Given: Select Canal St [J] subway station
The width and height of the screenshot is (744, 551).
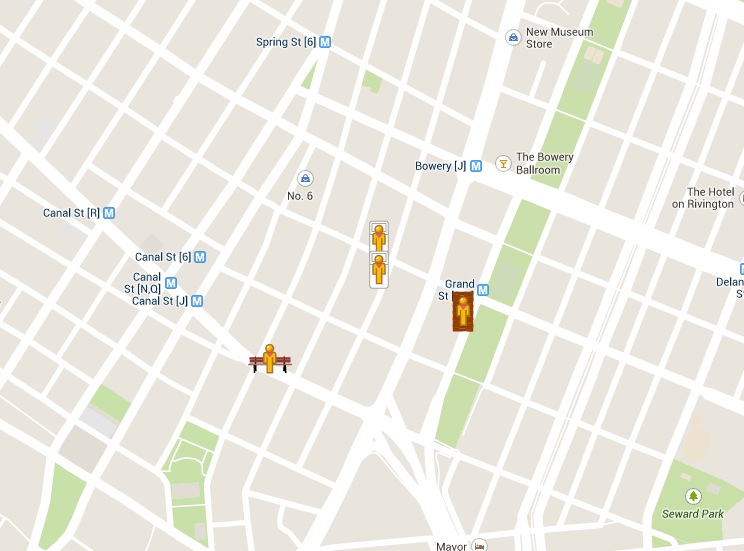Looking at the screenshot, I should [x=197, y=301].
